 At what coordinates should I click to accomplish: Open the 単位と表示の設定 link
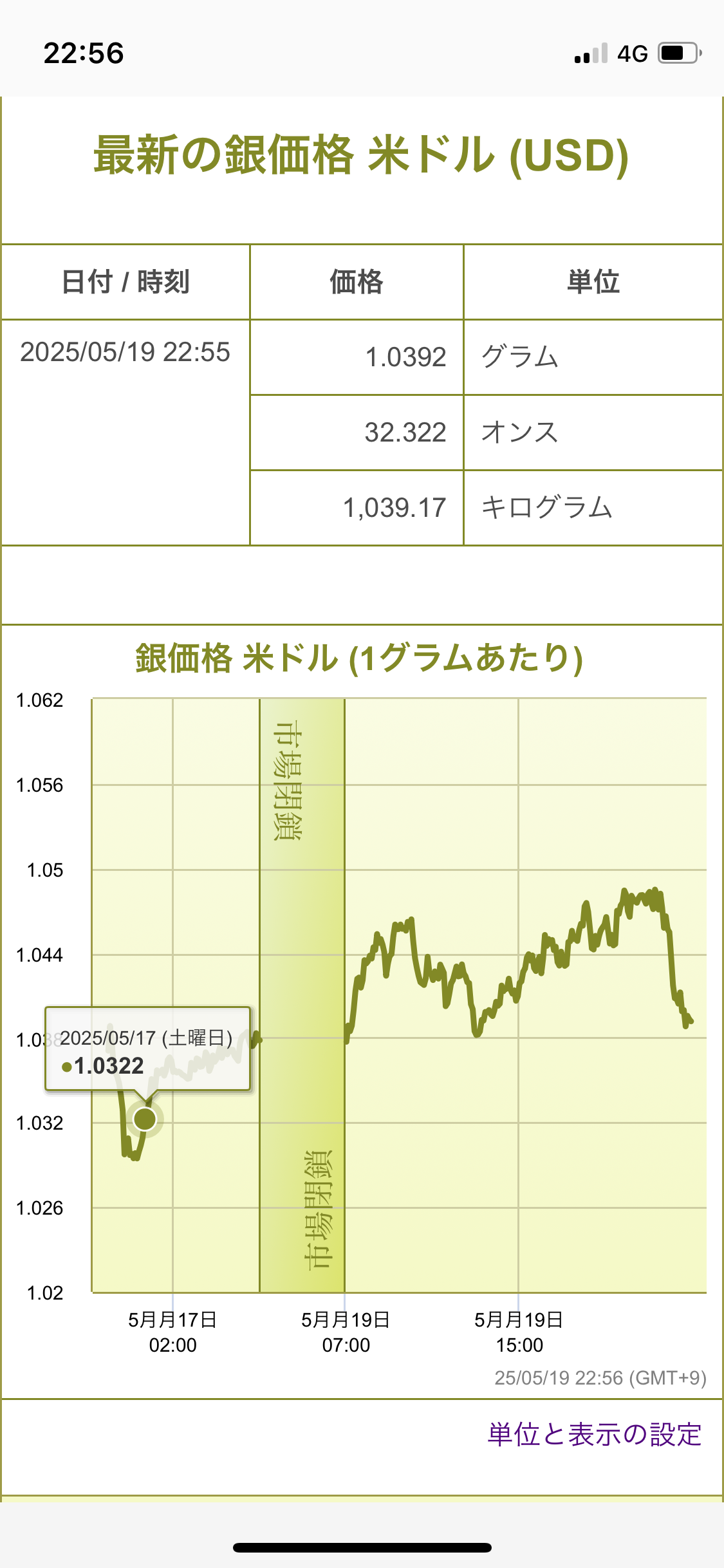coord(594,1435)
